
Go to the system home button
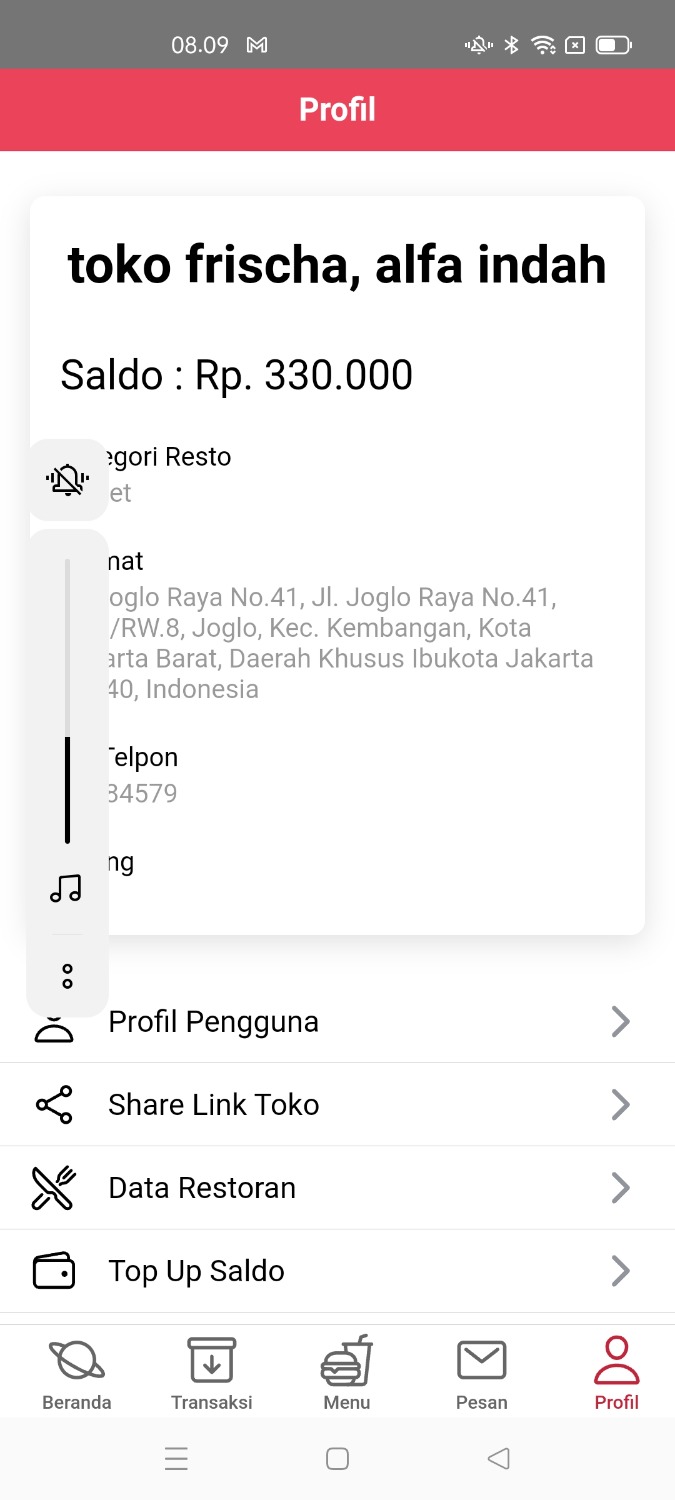click(x=337, y=1459)
